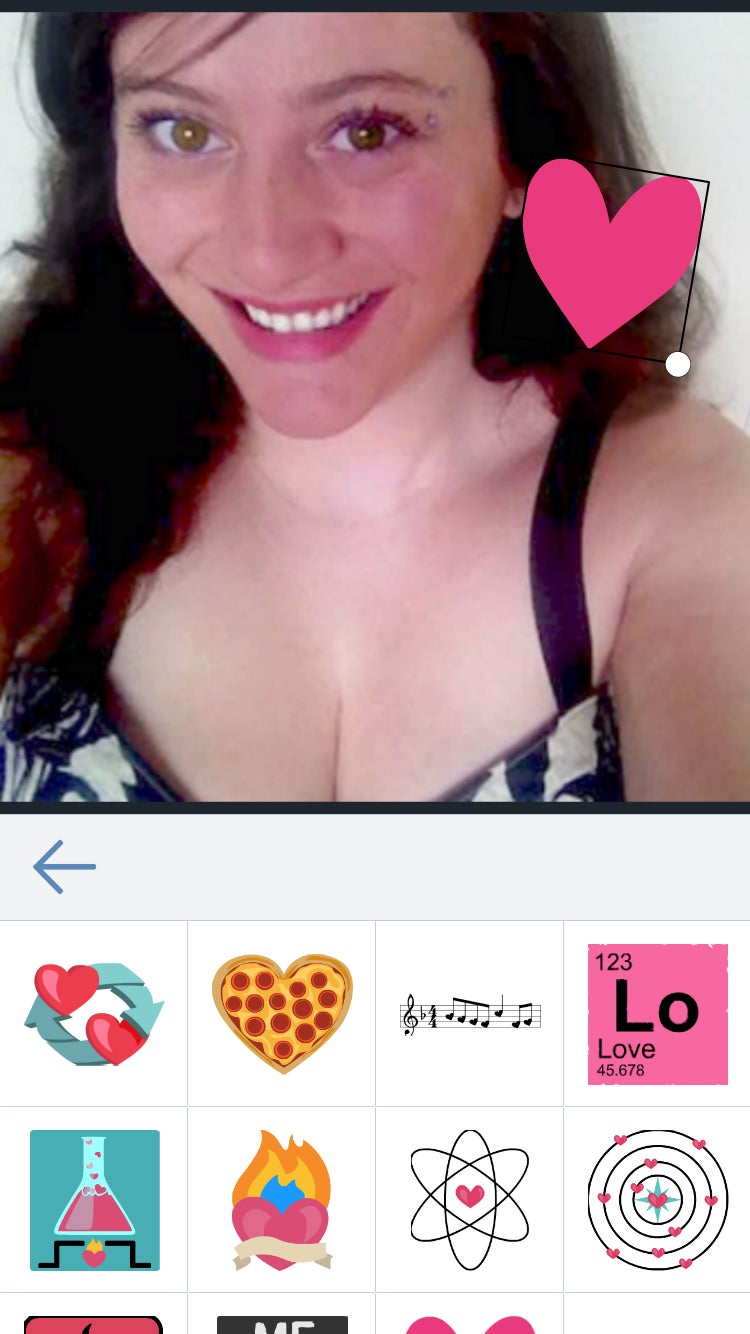This screenshot has width=750, height=1334.
Task: Select the recycling hearts sticker
Action: pos(94,1013)
